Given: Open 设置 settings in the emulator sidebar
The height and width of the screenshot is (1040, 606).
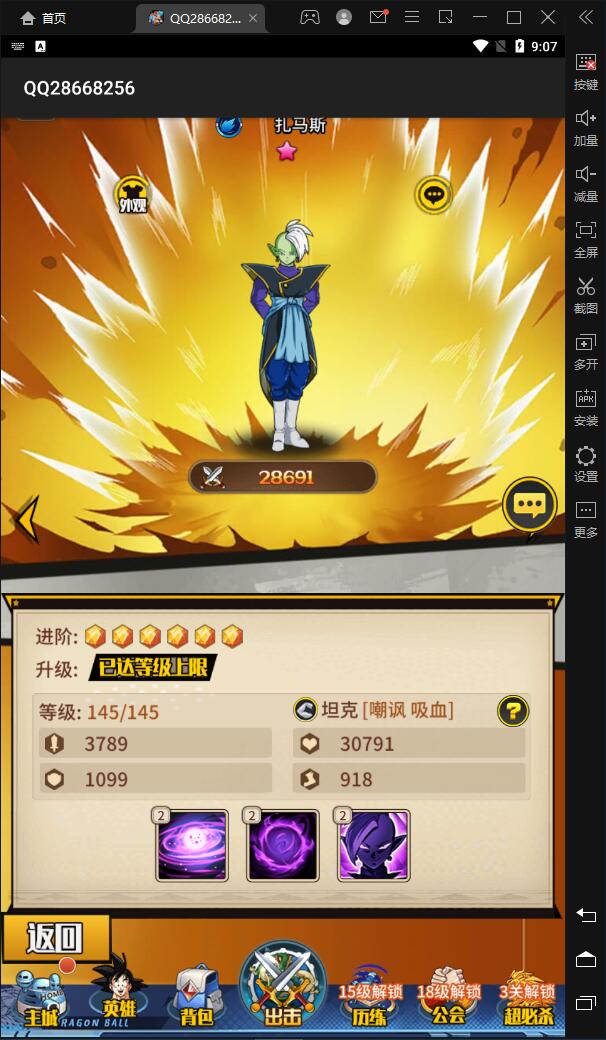Looking at the screenshot, I should coord(586,464).
